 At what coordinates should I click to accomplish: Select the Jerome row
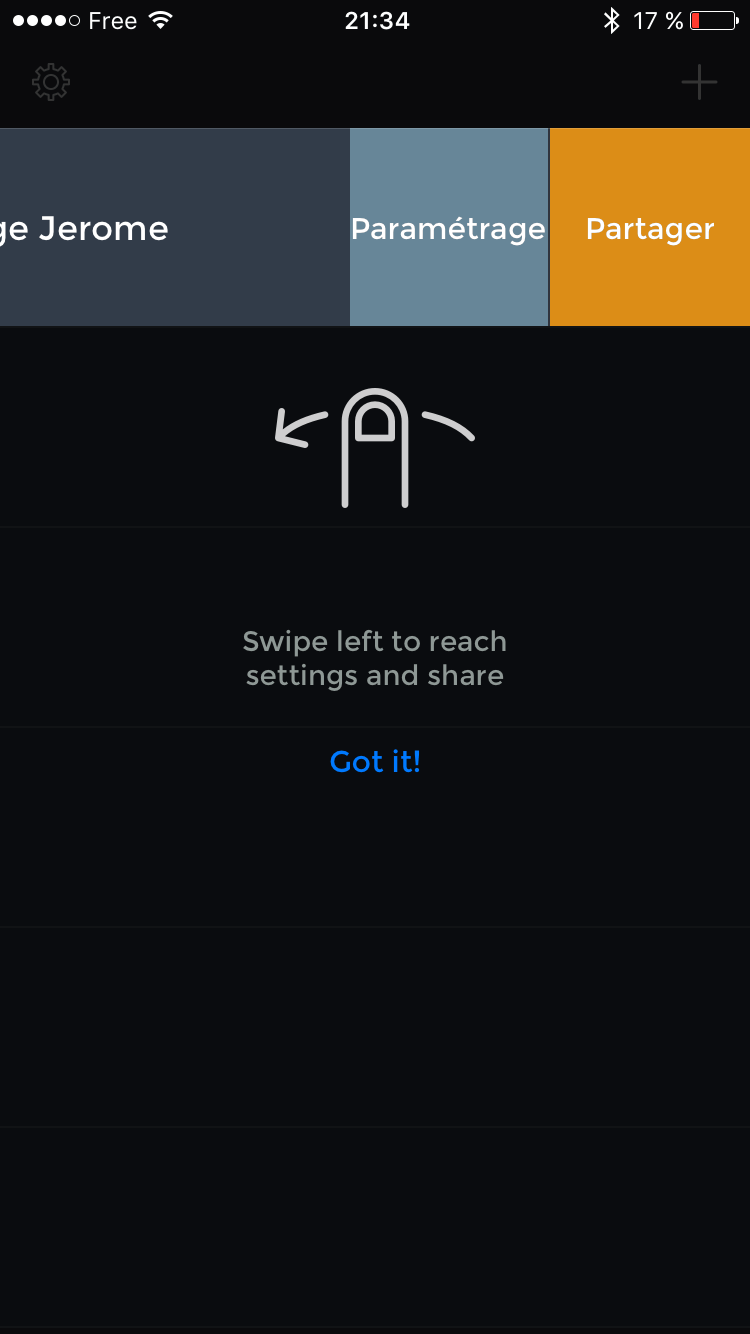click(170, 228)
